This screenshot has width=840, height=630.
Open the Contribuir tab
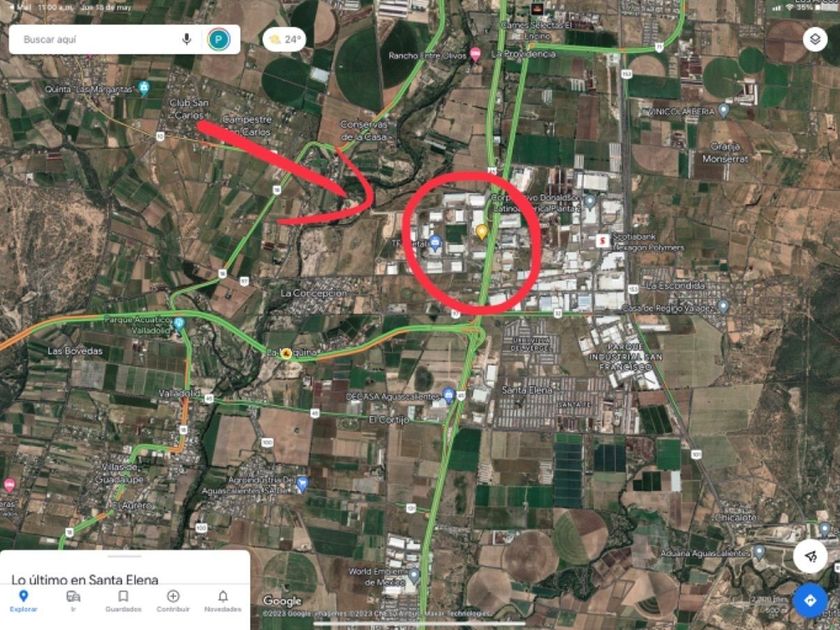[173, 600]
